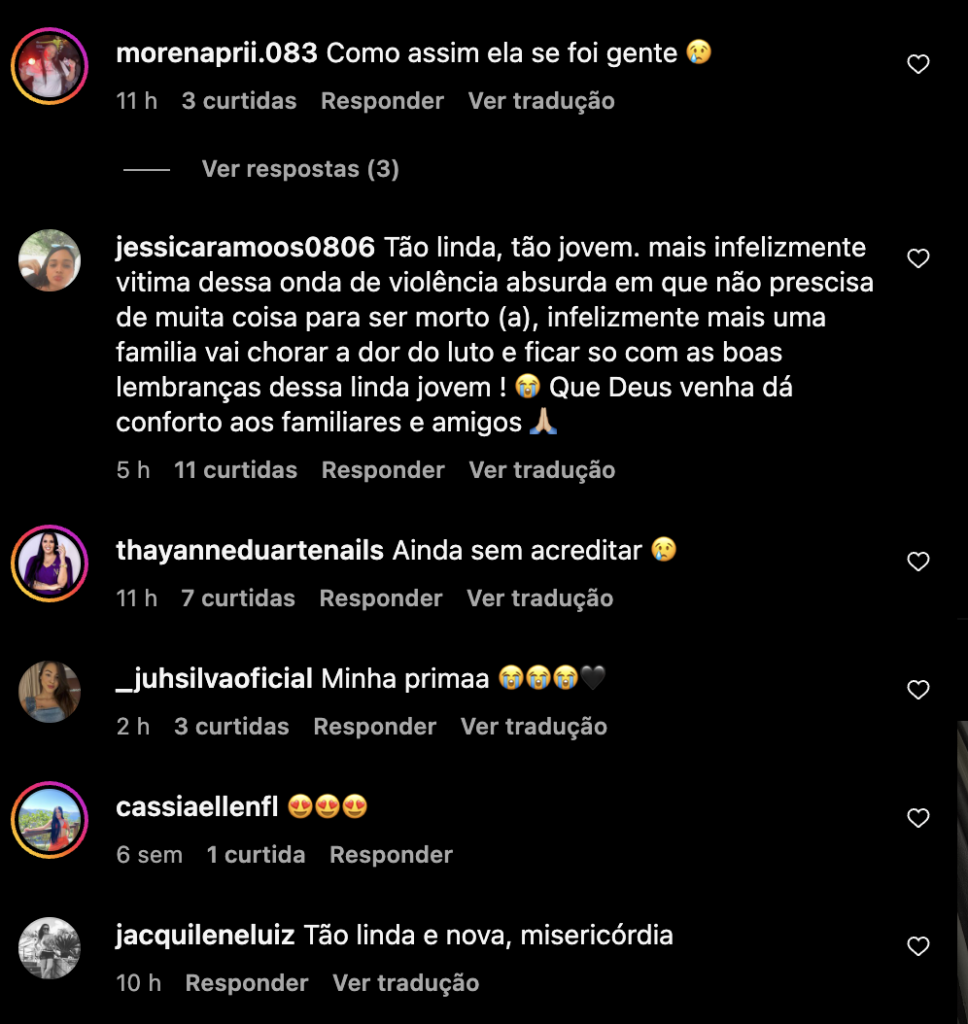Open jacquileneluiz's profile username
The height and width of the screenshot is (1024, 968).
tap(205, 936)
